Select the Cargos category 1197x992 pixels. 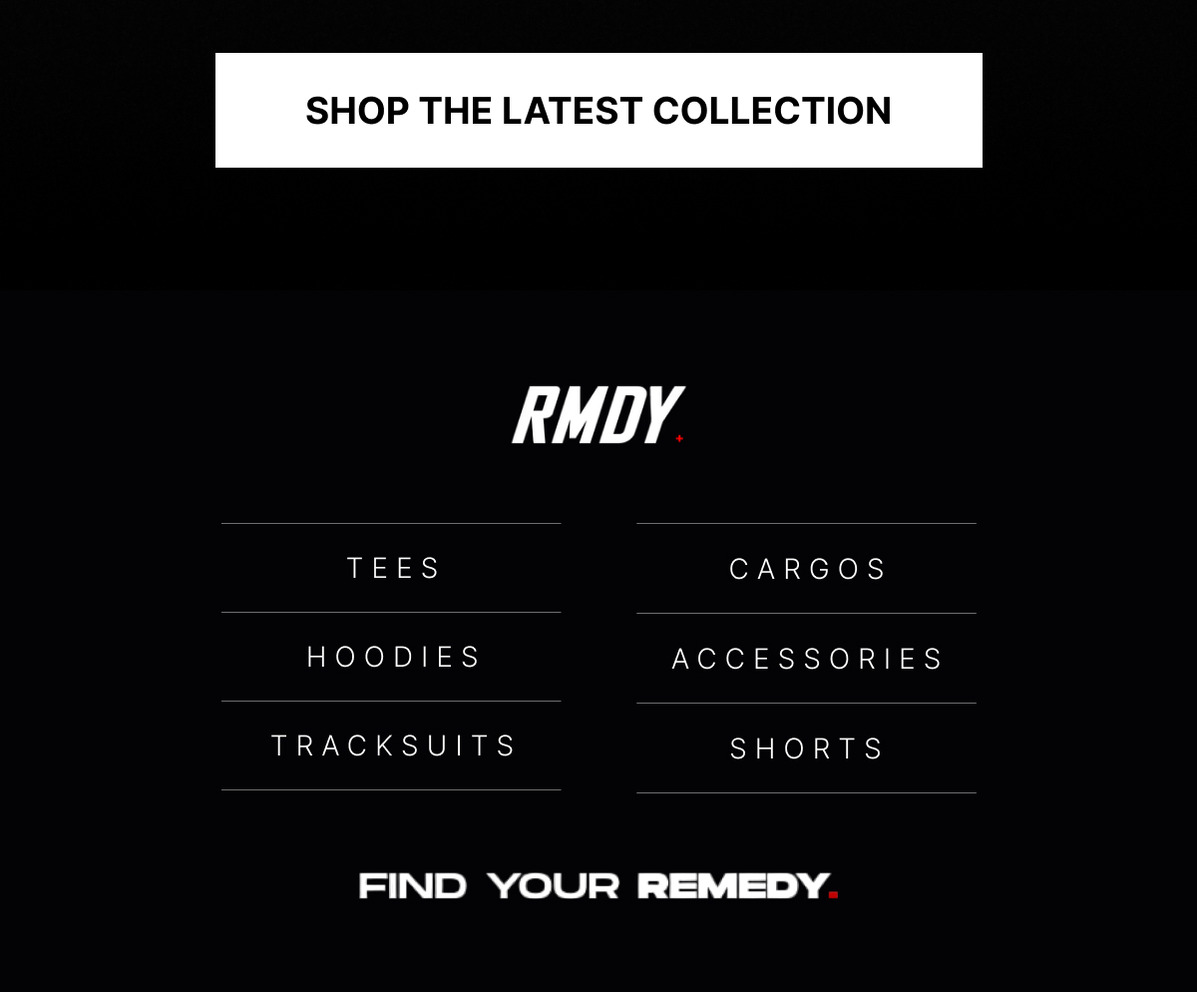coord(807,569)
